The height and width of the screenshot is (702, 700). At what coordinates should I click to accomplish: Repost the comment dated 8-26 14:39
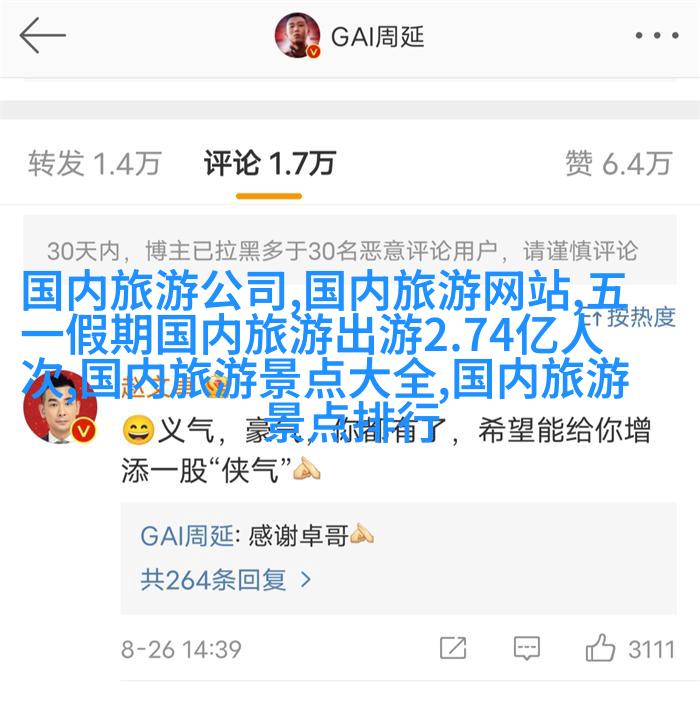(453, 648)
